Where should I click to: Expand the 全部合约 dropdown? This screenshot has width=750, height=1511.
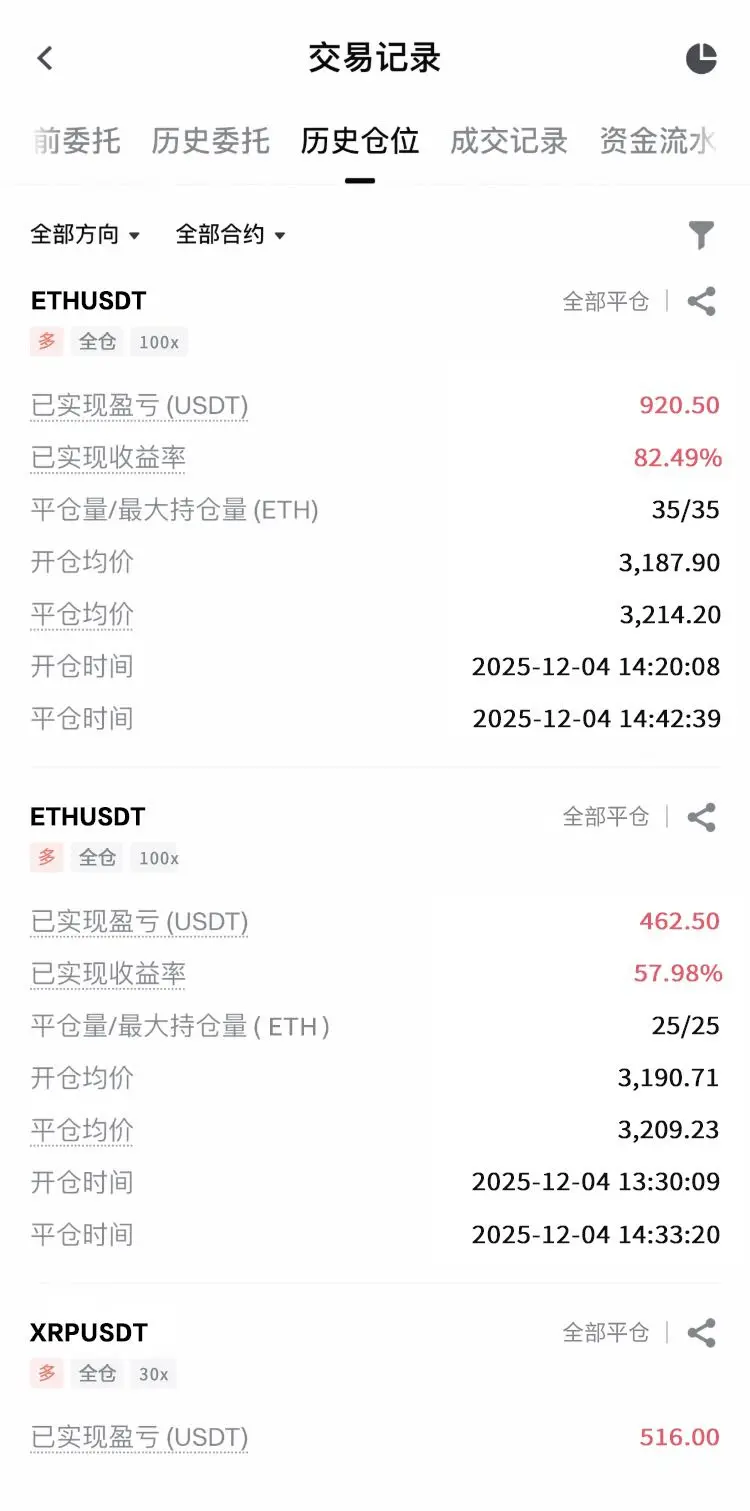(x=231, y=235)
